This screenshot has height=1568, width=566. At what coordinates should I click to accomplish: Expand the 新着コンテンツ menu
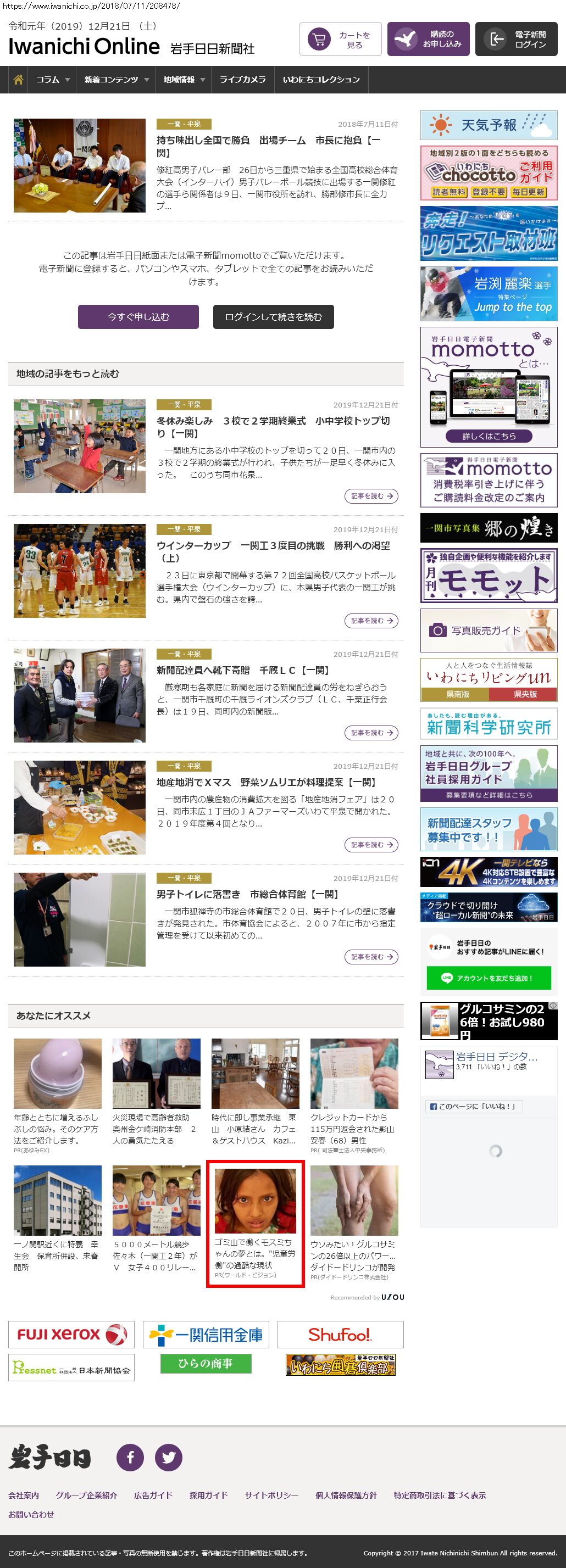pyautogui.click(x=116, y=80)
